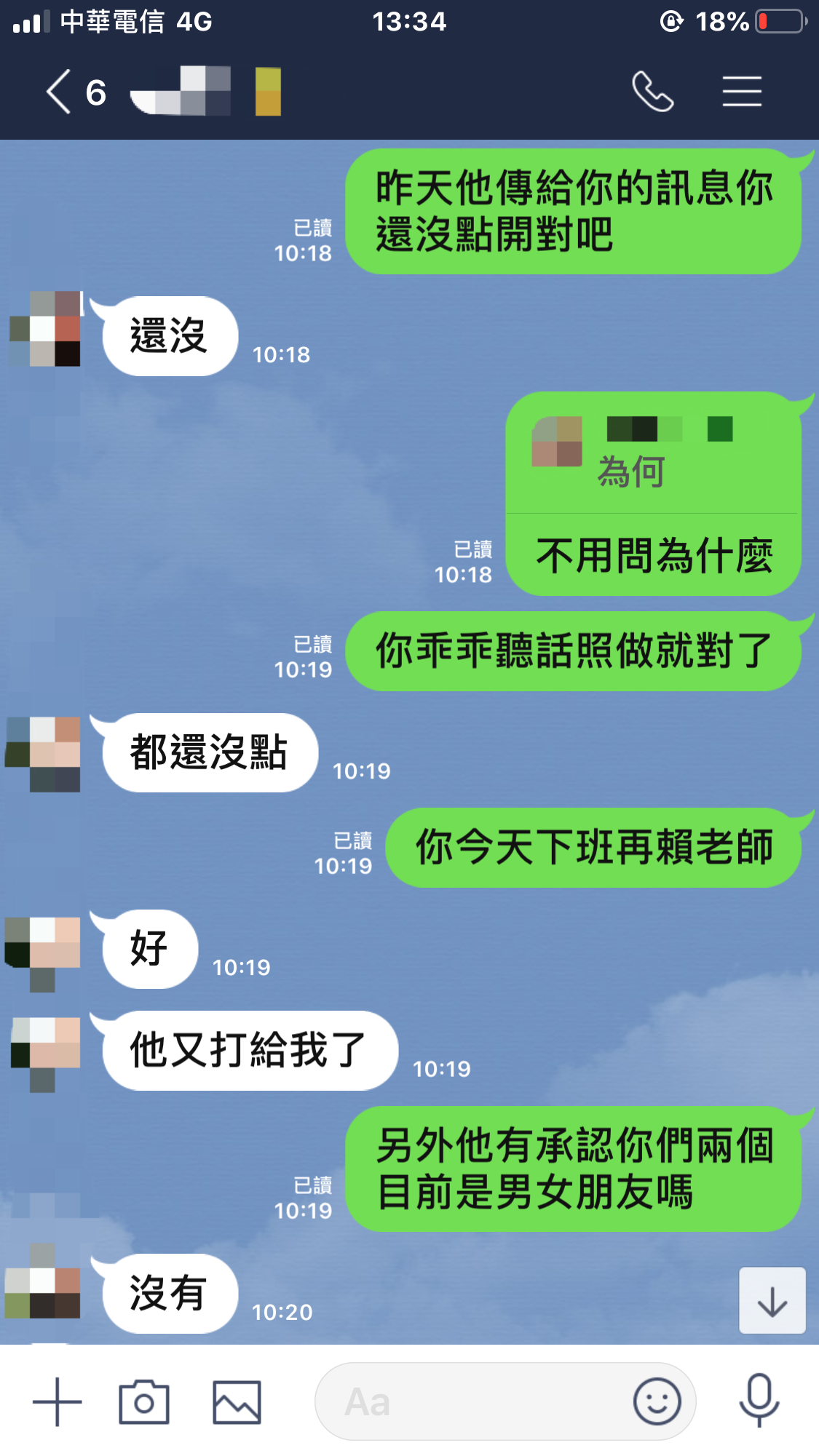Viewport: 819px width, 1456px height.
Task: Go back to the chat list
Action: pyautogui.click(x=60, y=92)
